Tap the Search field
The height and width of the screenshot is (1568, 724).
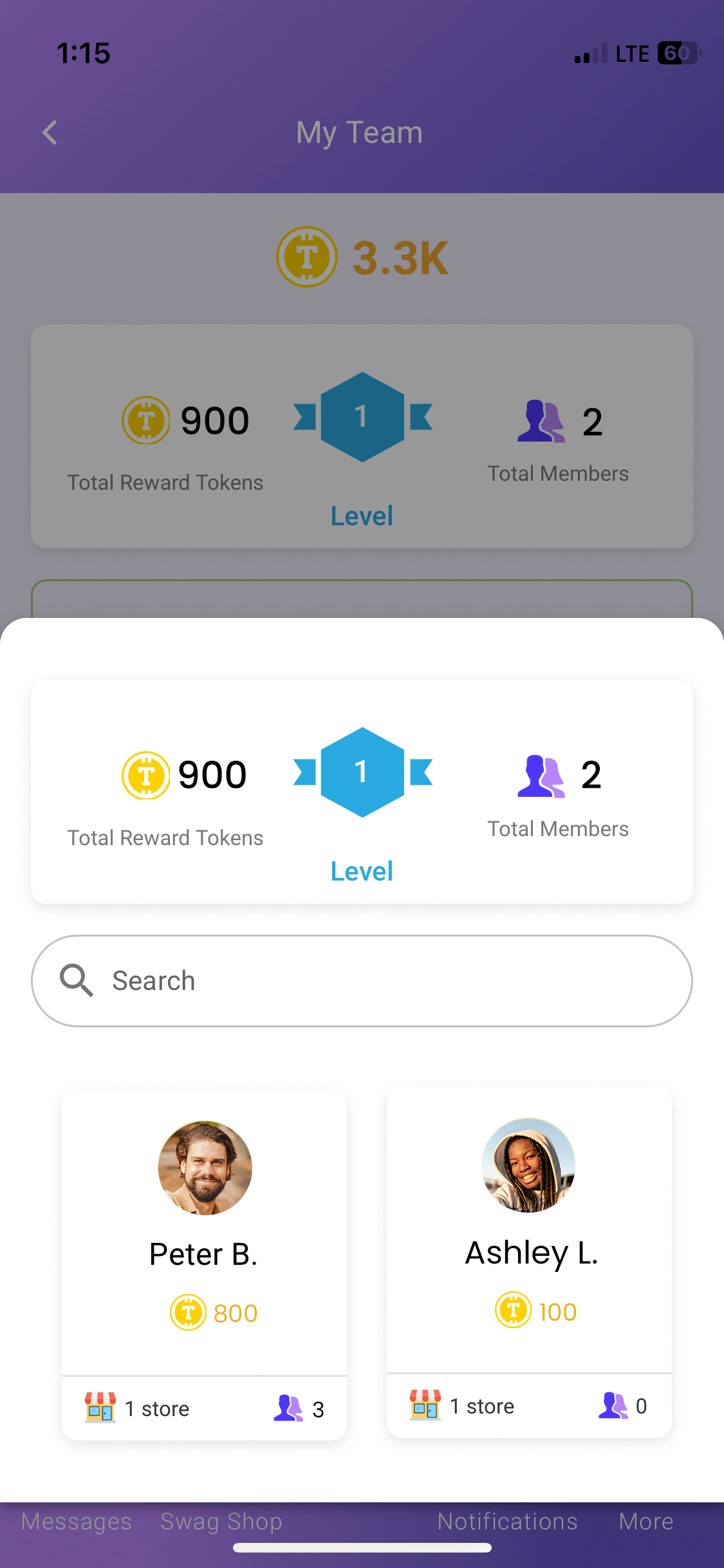[362, 980]
